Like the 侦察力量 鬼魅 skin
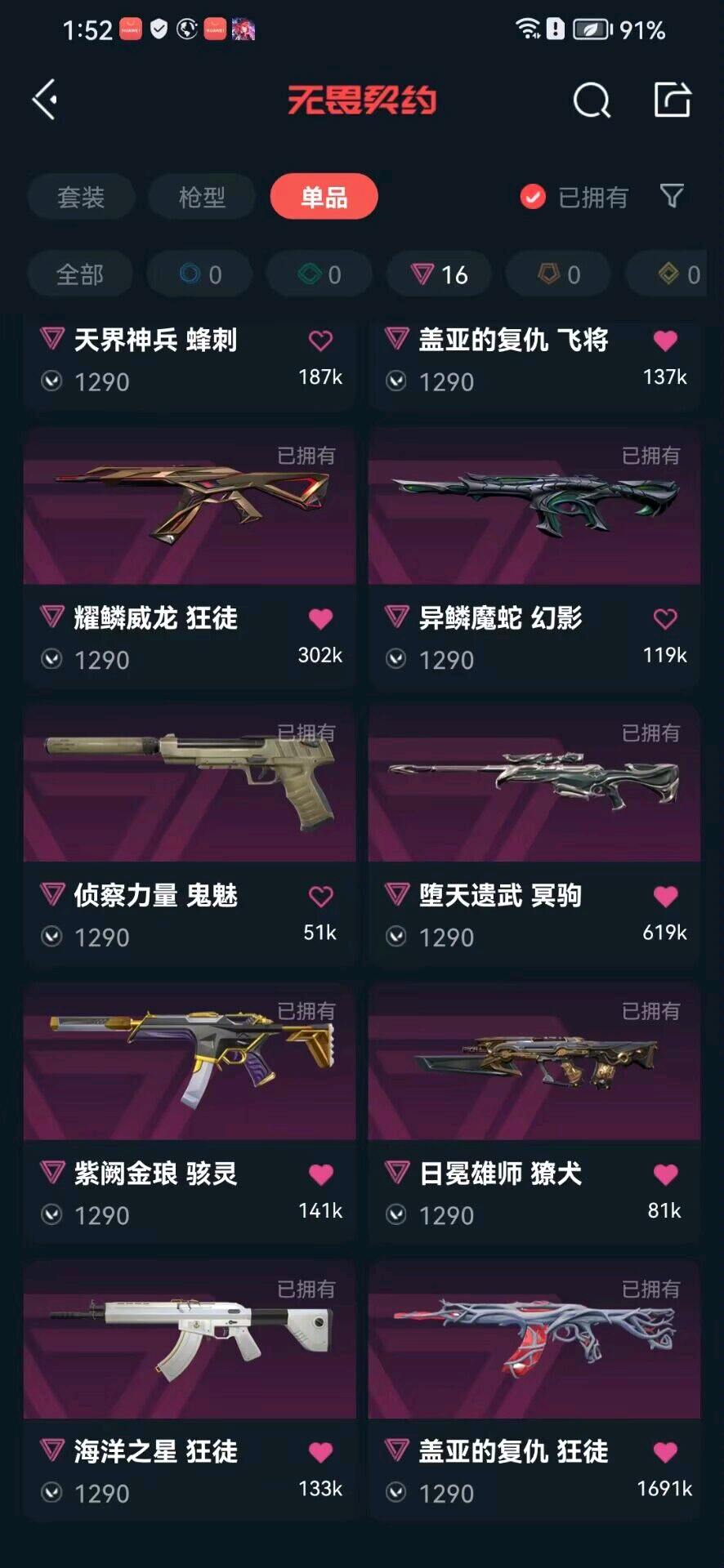 pyautogui.click(x=320, y=897)
